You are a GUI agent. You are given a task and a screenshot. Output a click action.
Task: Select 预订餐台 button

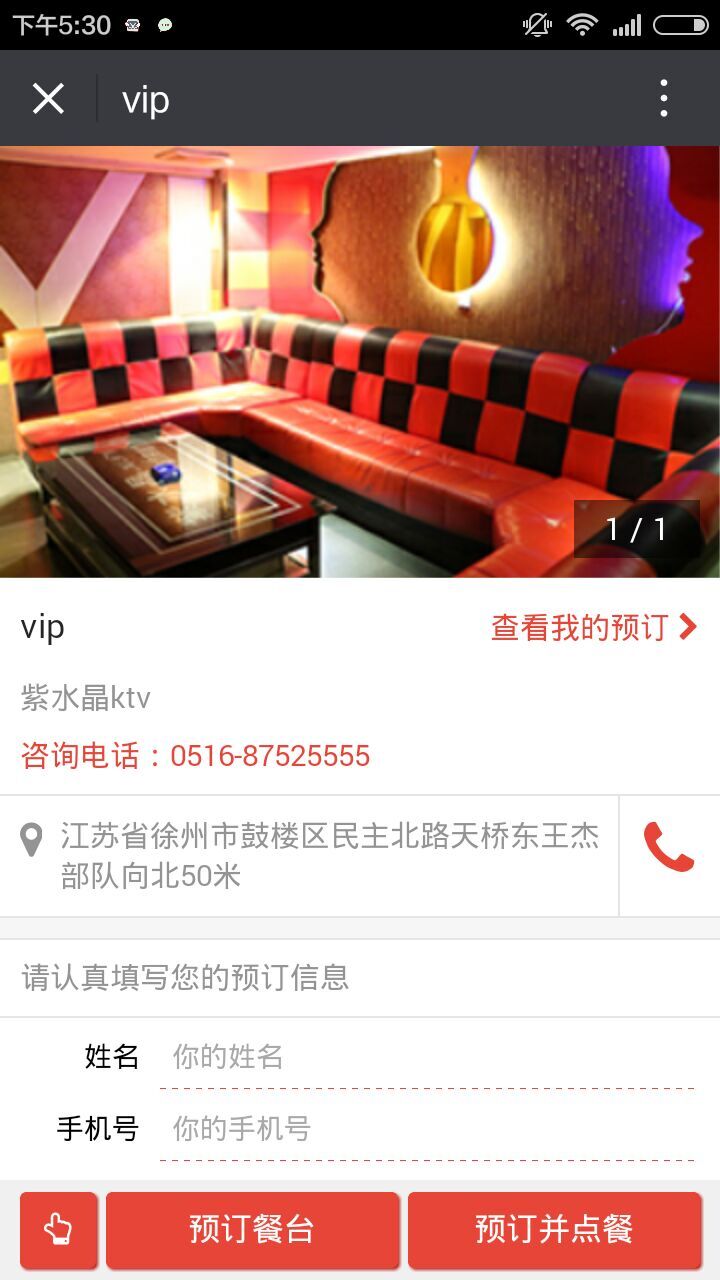[x=252, y=1229]
